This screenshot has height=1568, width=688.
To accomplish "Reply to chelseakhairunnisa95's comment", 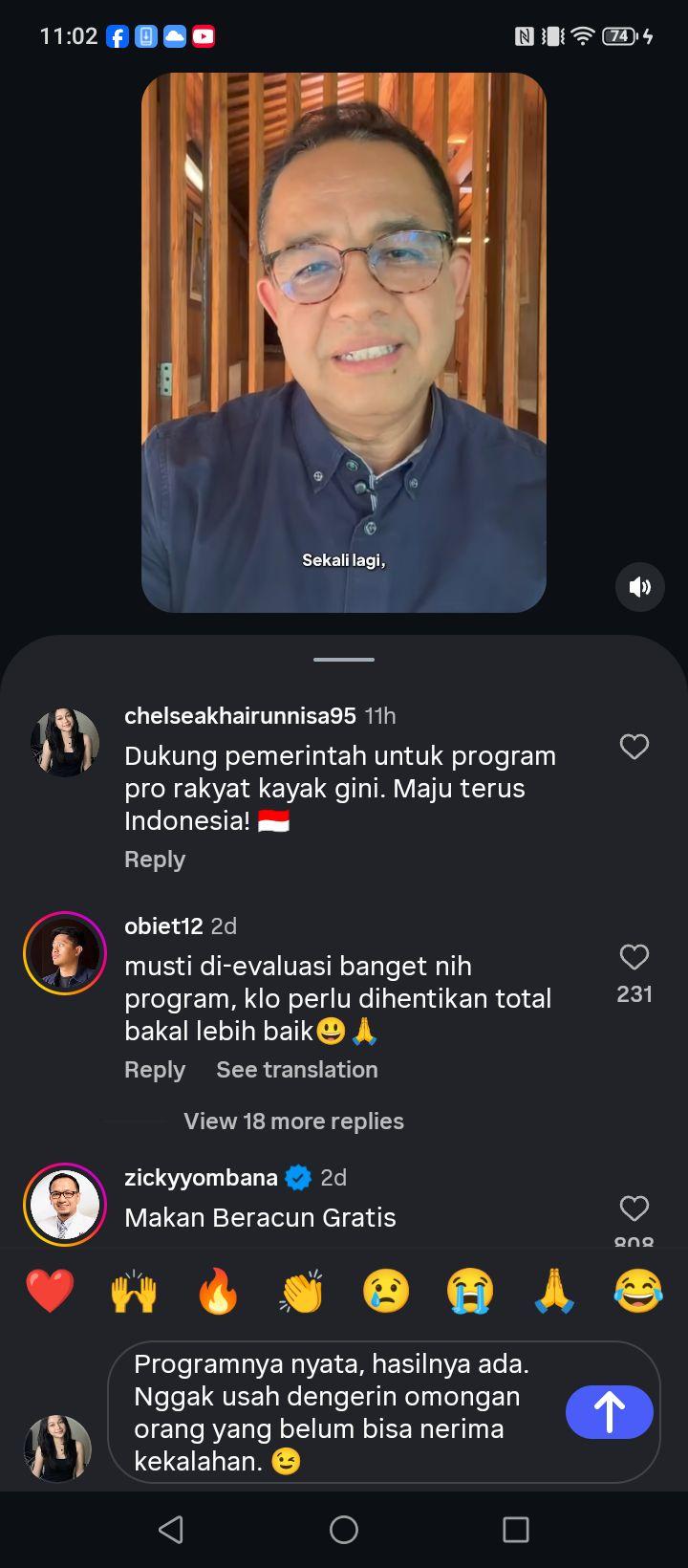I will click(155, 860).
